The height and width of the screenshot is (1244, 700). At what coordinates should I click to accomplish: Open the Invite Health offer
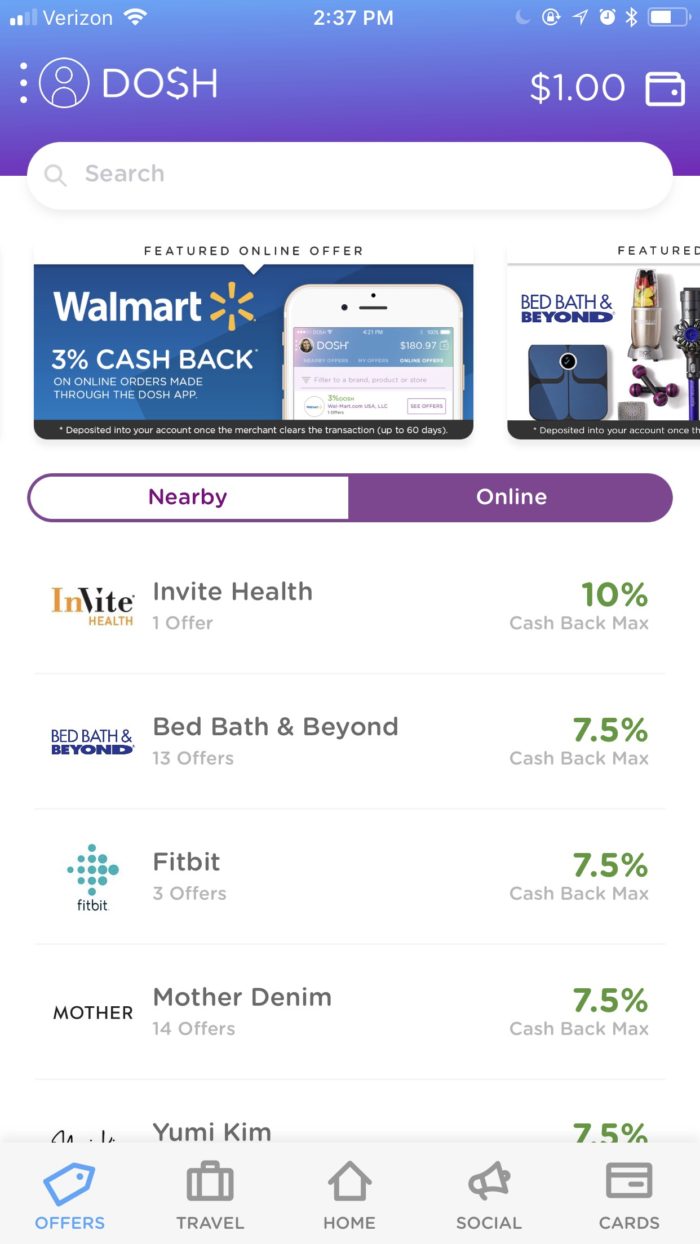pos(350,606)
